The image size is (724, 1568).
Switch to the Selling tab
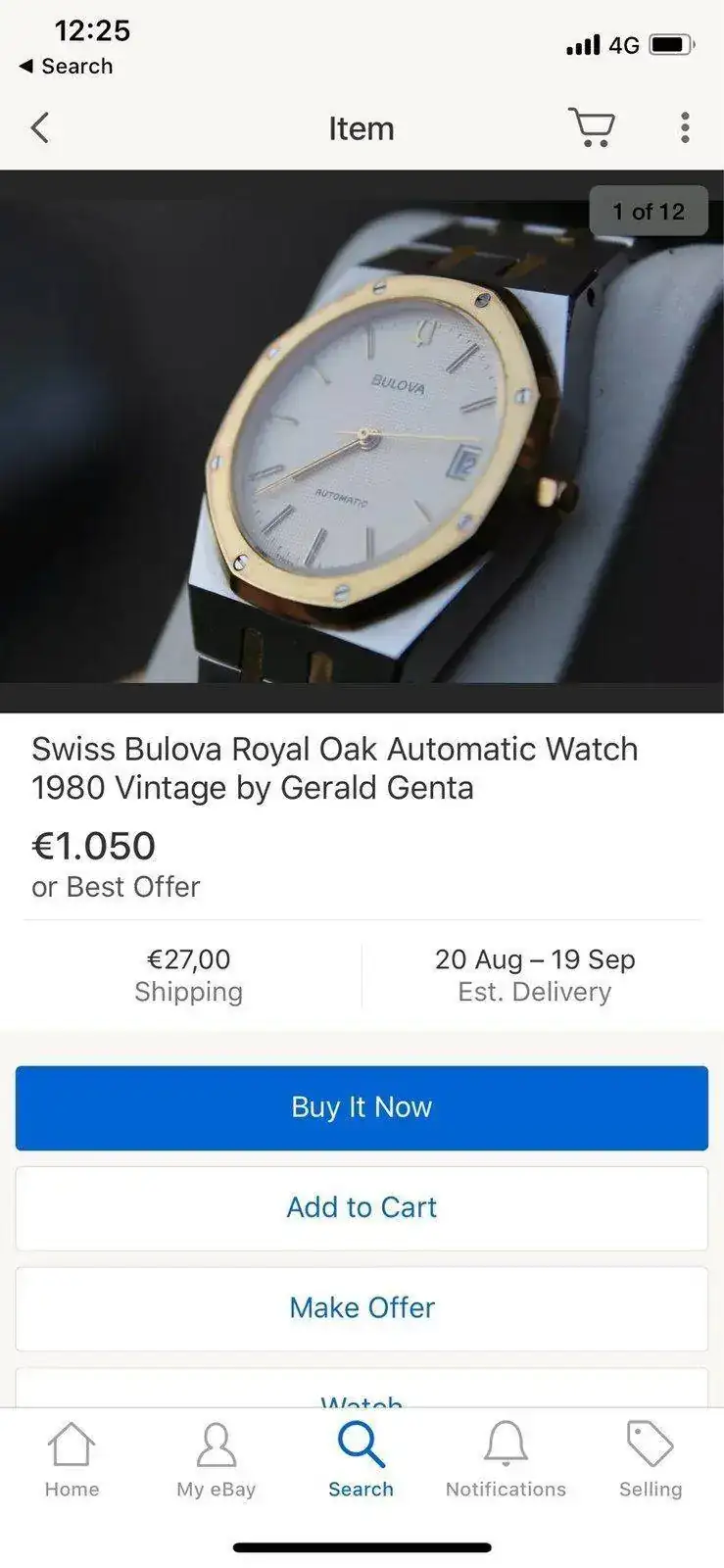pyautogui.click(x=650, y=1460)
